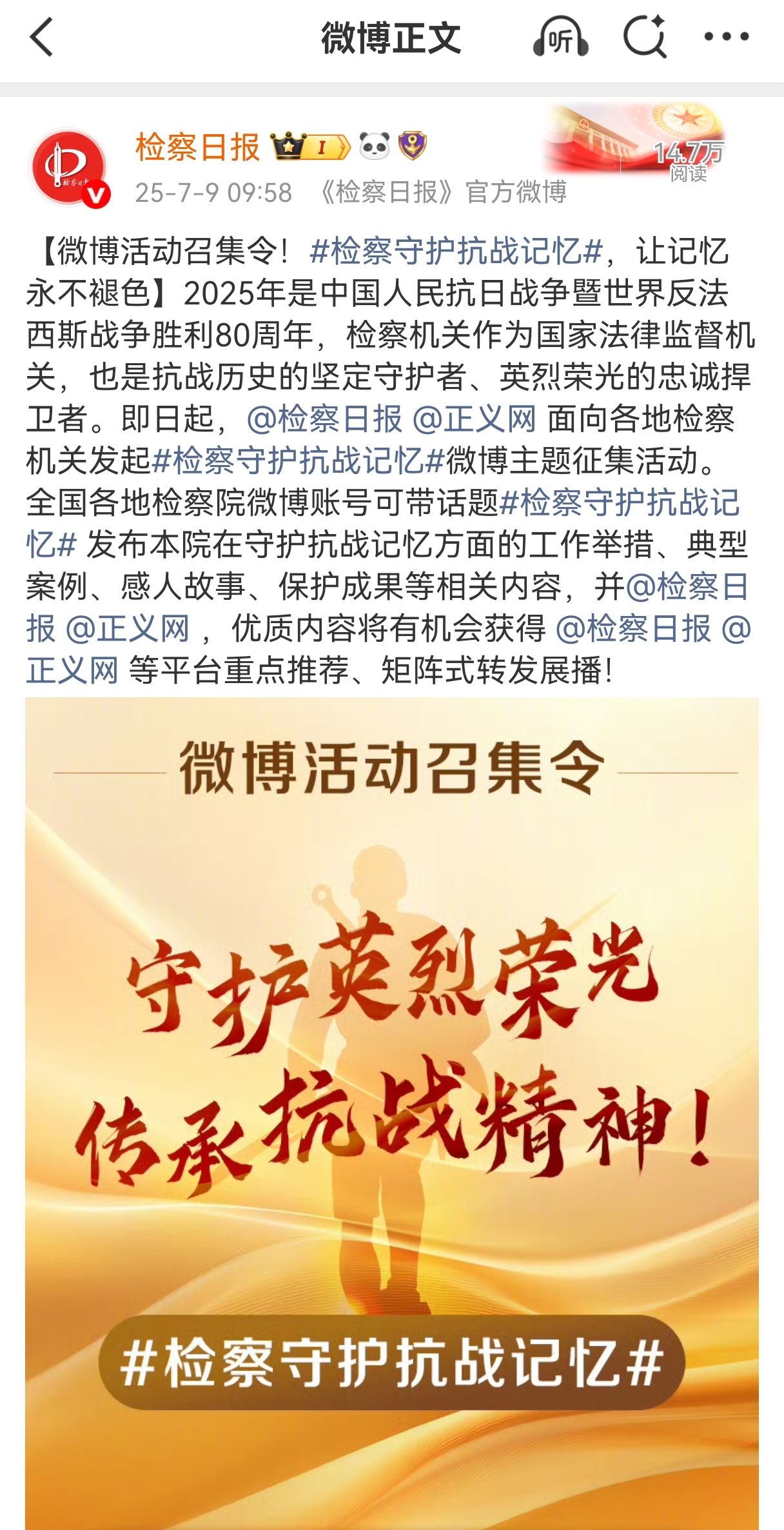Image resolution: width=784 pixels, height=1530 pixels.
Task: Visit the first @正义网 mention
Action: pyautogui.click(x=474, y=419)
